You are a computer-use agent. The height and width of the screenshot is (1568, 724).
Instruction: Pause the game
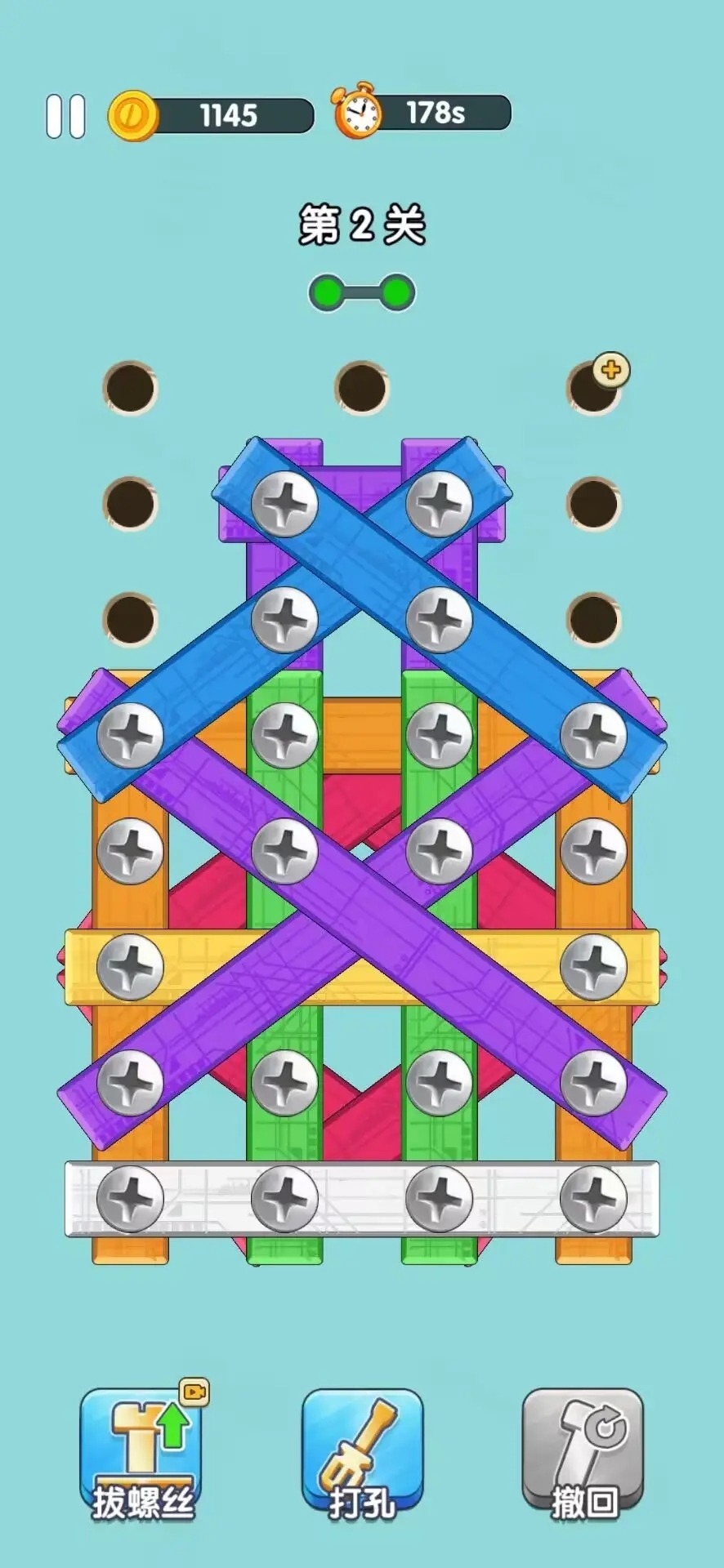65,116
